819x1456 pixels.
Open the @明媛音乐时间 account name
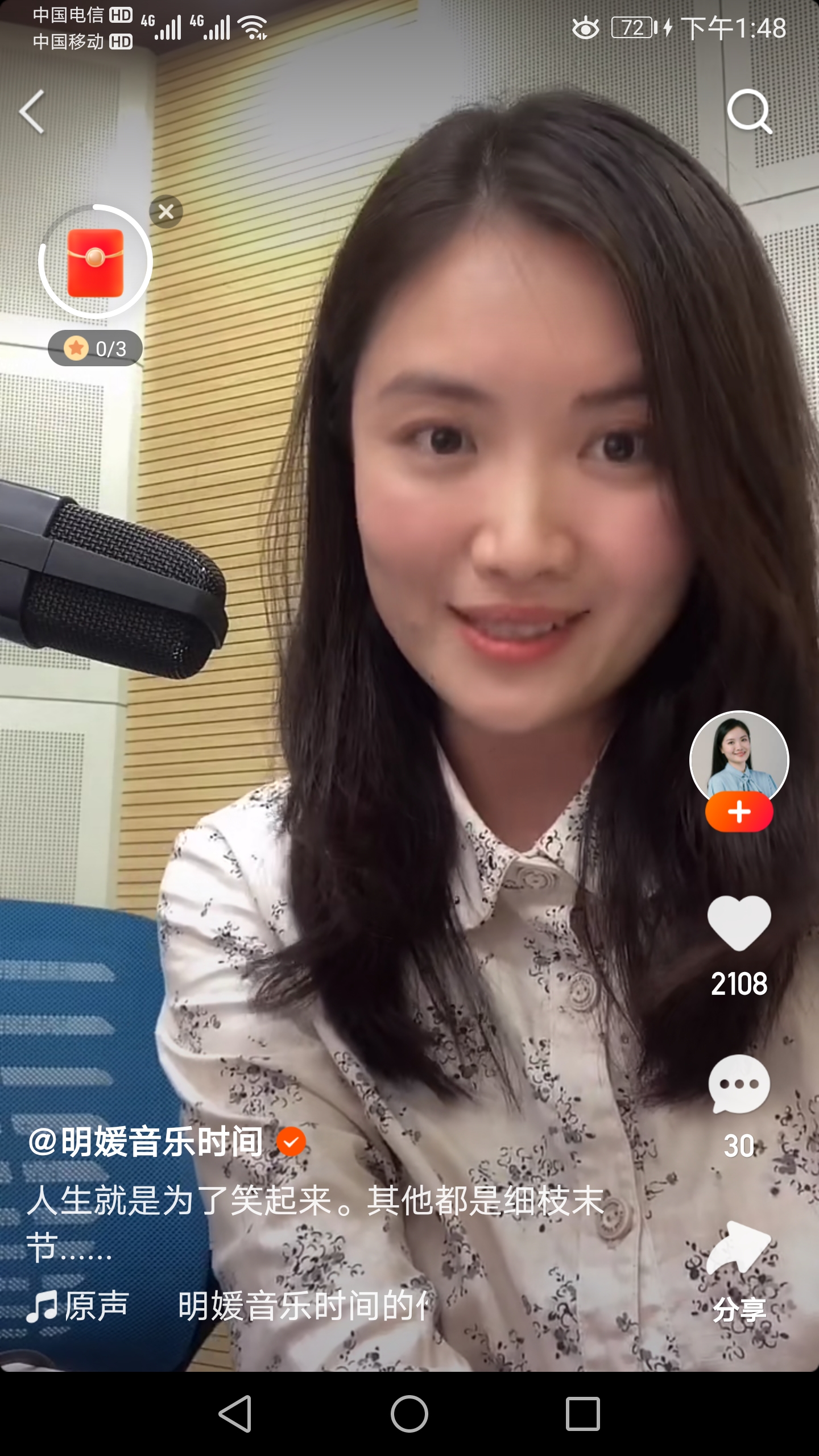(147, 1141)
